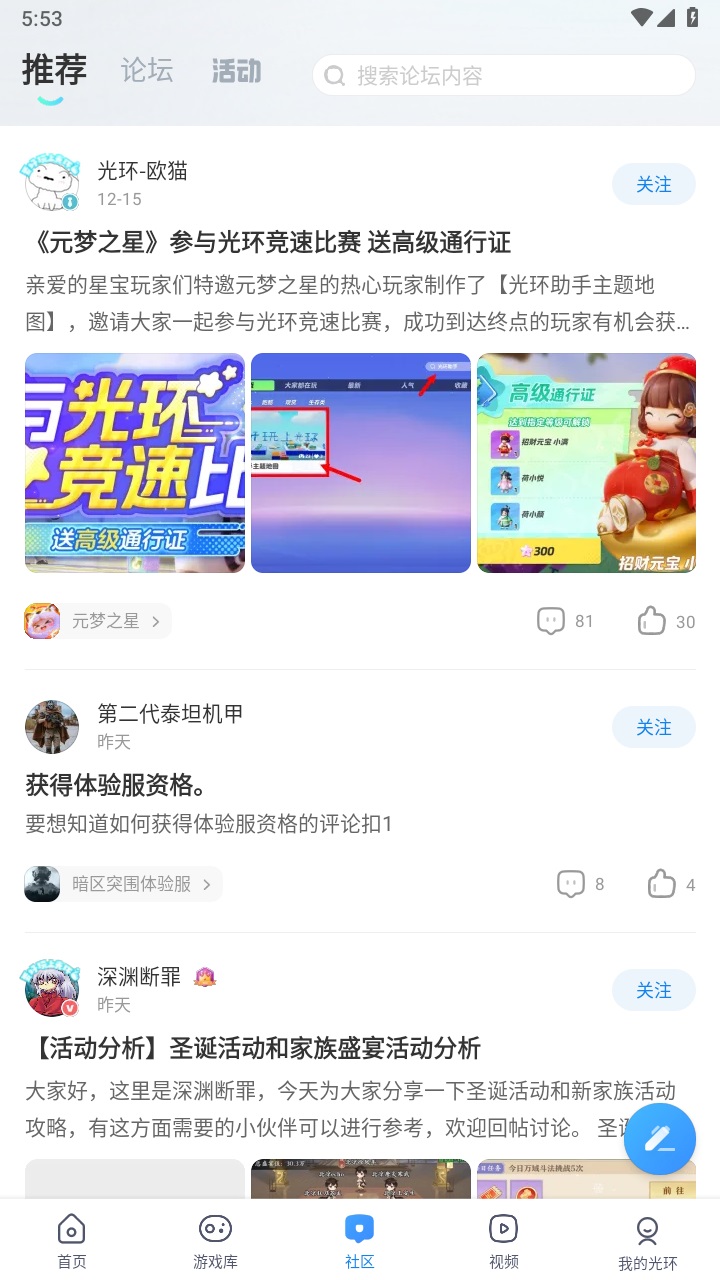Tap 光环-欧猫 avatar info badge
720x1280 pixels.
(x=69, y=199)
